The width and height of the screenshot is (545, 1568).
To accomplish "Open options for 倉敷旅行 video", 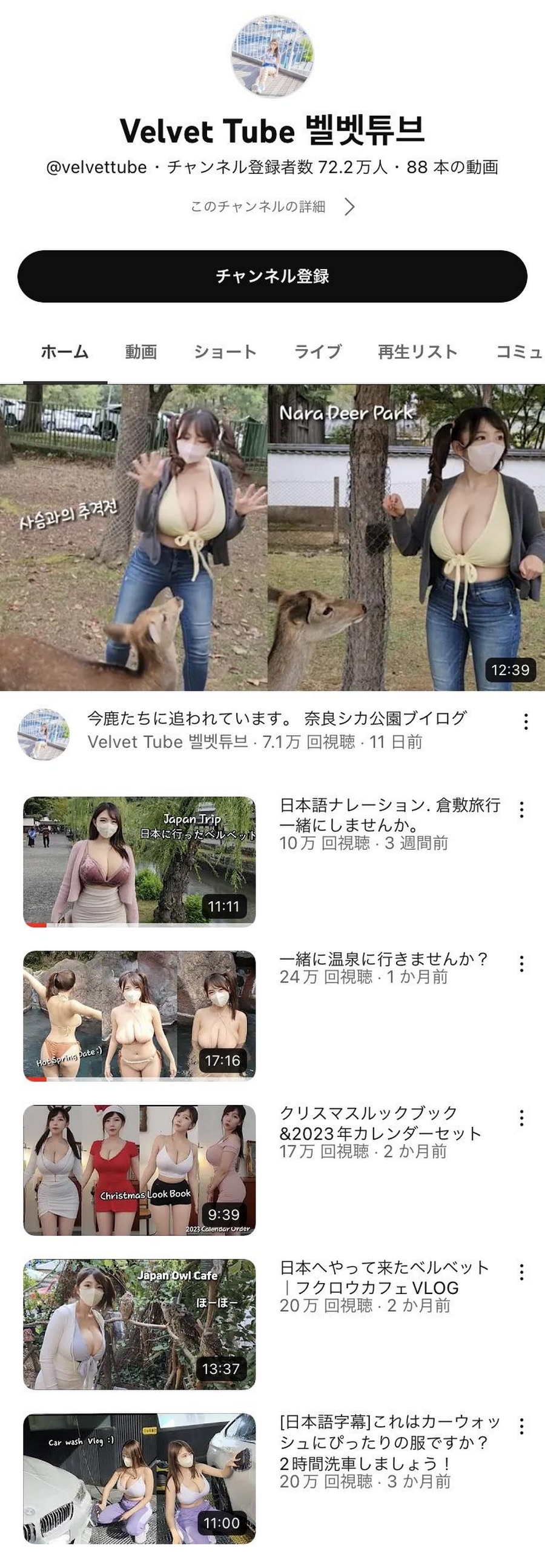I will [x=521, y=810].
